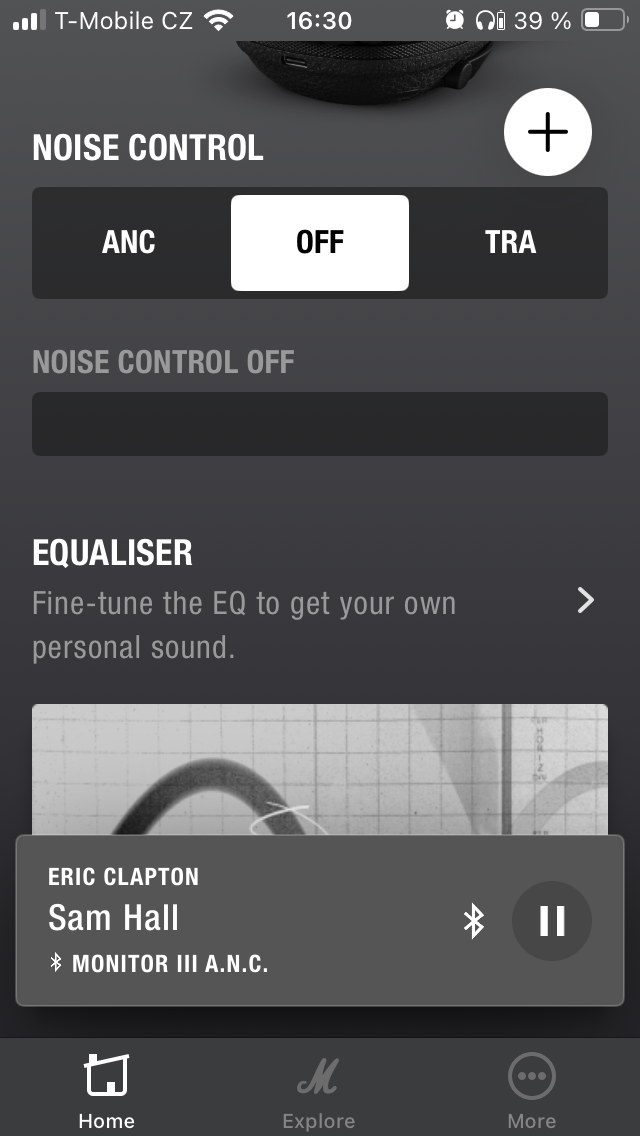Switch noise control to ANC

click(129, 243)
